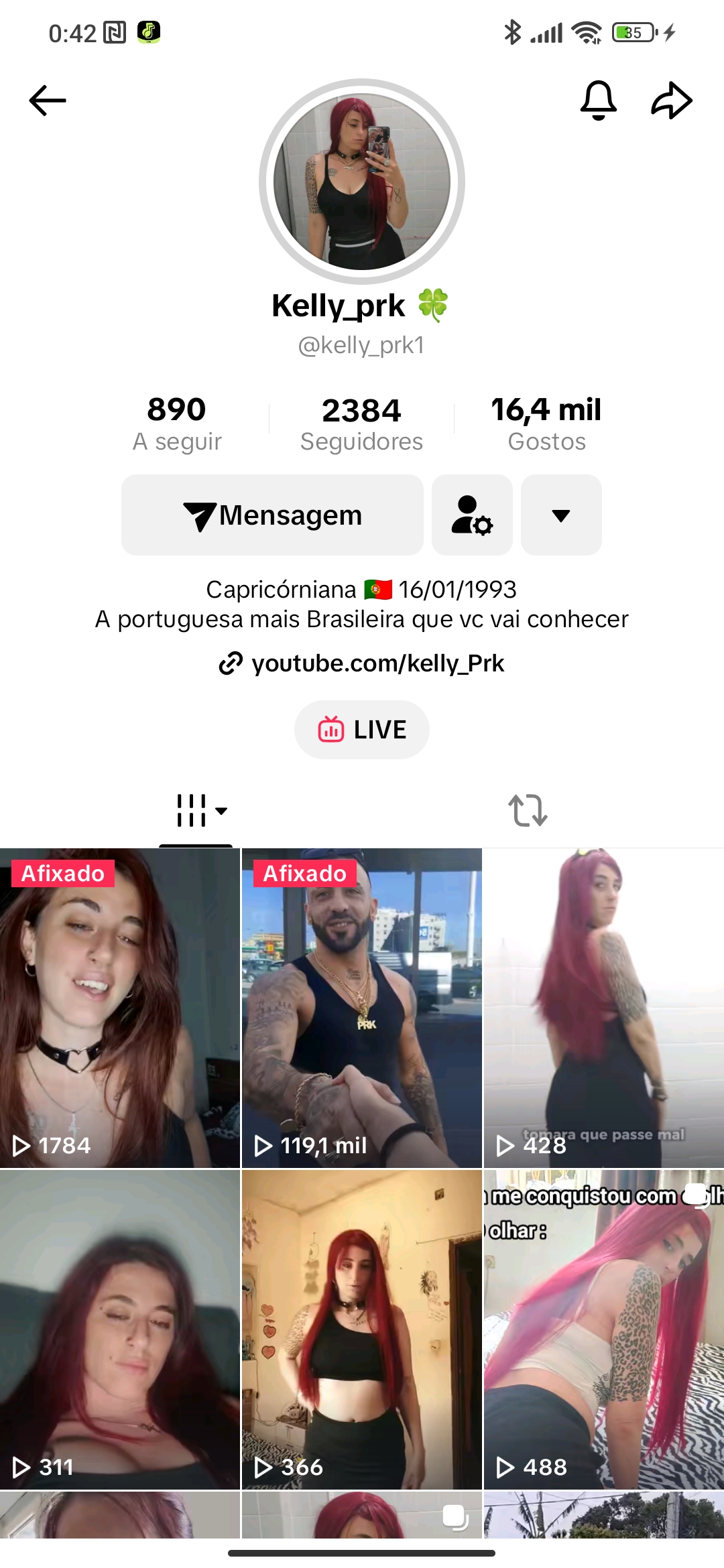Open the notifications bell
Screen dimensions: 724x1568
pos(598,101)
